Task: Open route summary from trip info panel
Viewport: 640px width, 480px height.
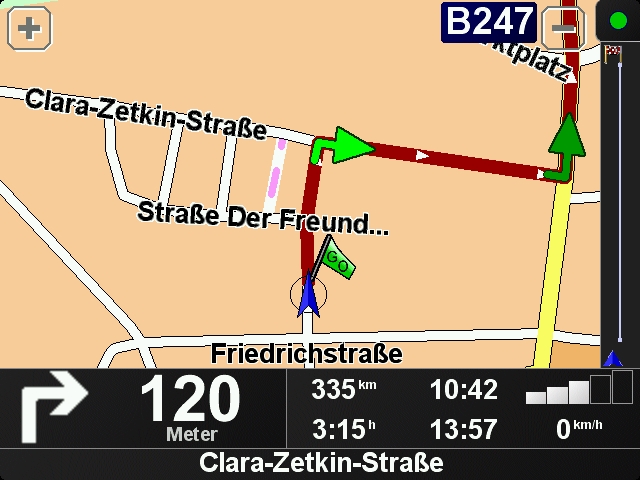Action: click(404, 409)
